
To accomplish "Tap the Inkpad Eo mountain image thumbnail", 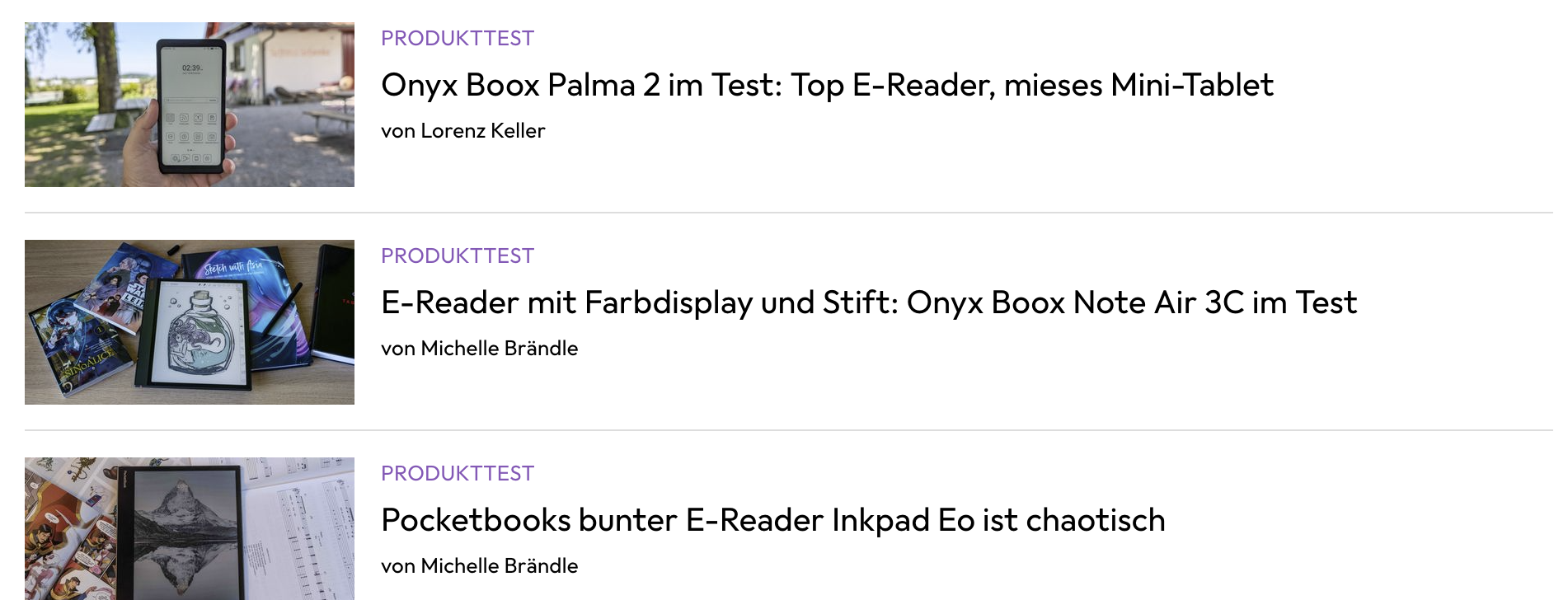I will tap(190, 528).
